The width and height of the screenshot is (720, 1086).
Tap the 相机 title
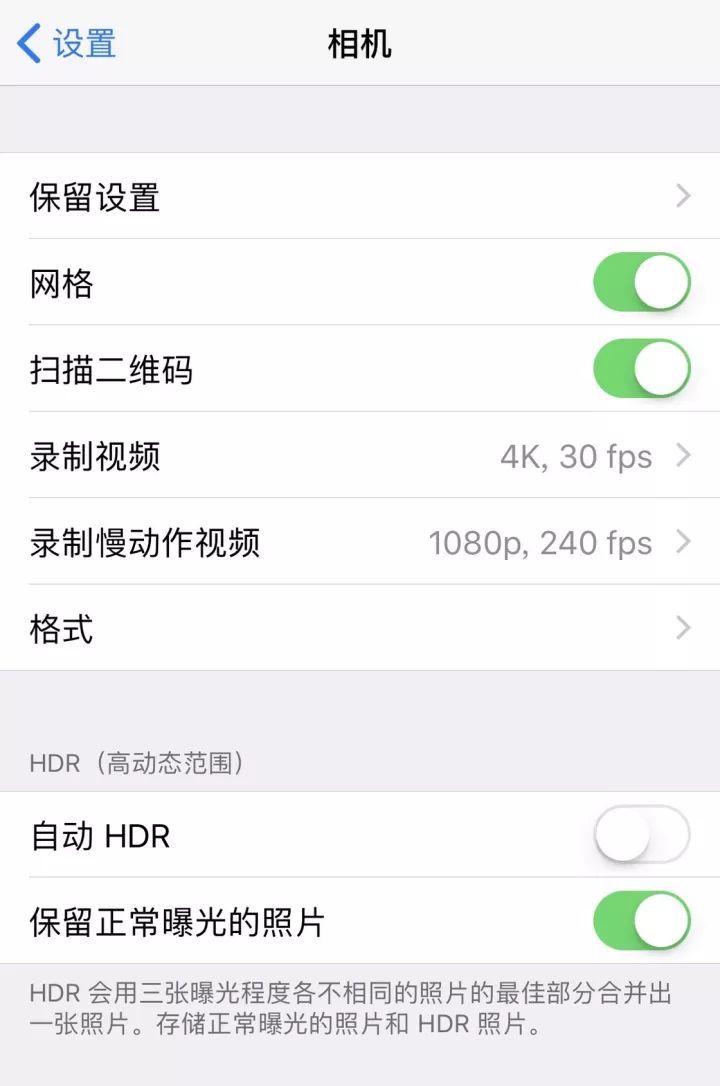click(x=359, y=43)
